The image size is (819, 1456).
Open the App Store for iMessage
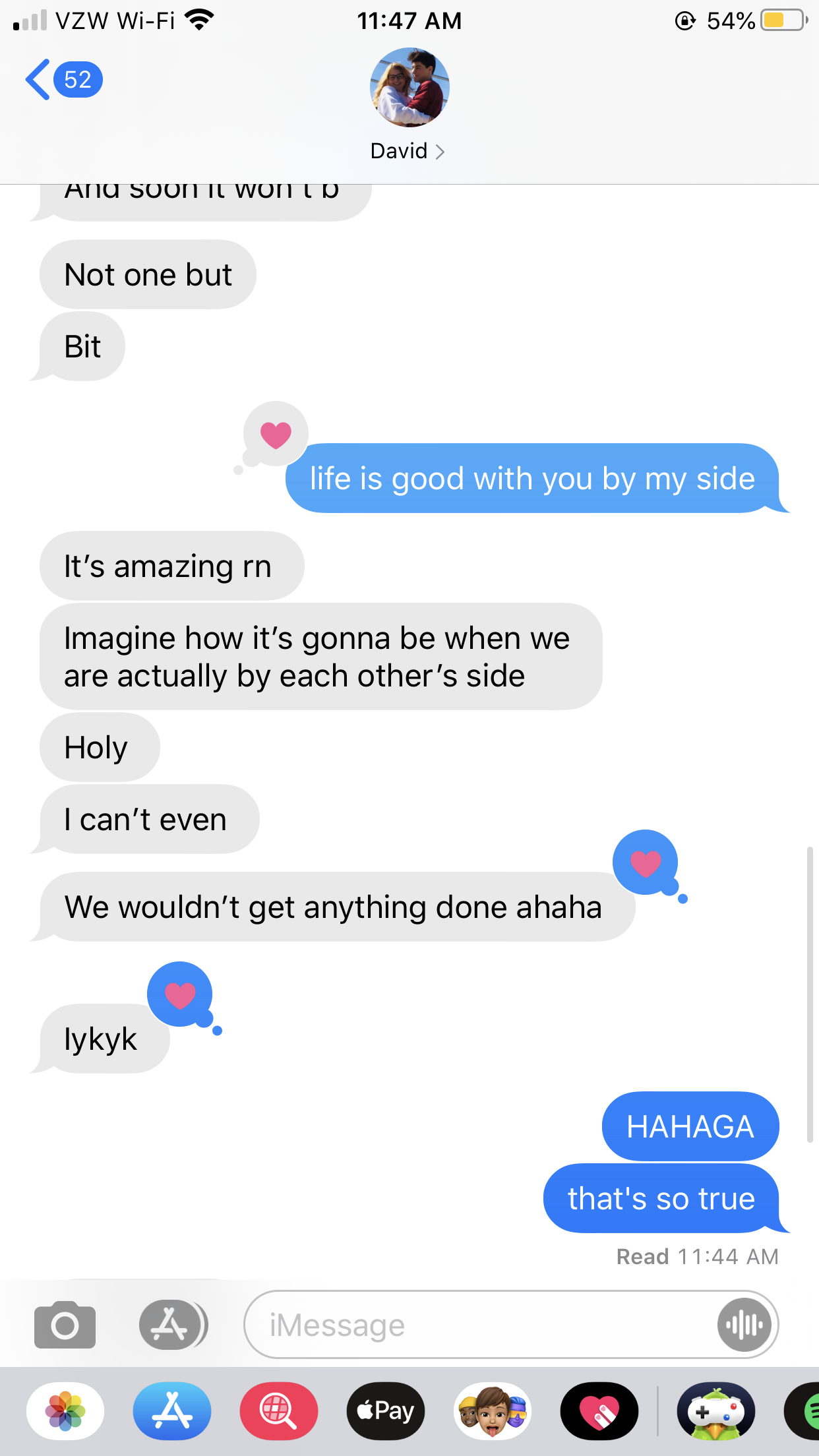[172, 1411]
